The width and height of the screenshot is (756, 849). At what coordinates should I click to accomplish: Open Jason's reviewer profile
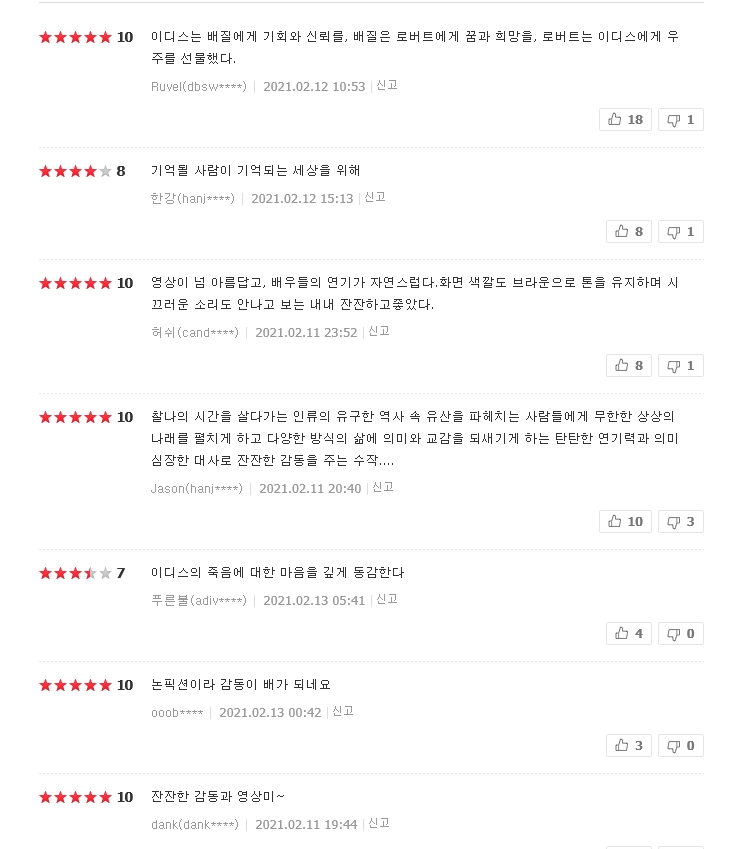tap(197, 488)
